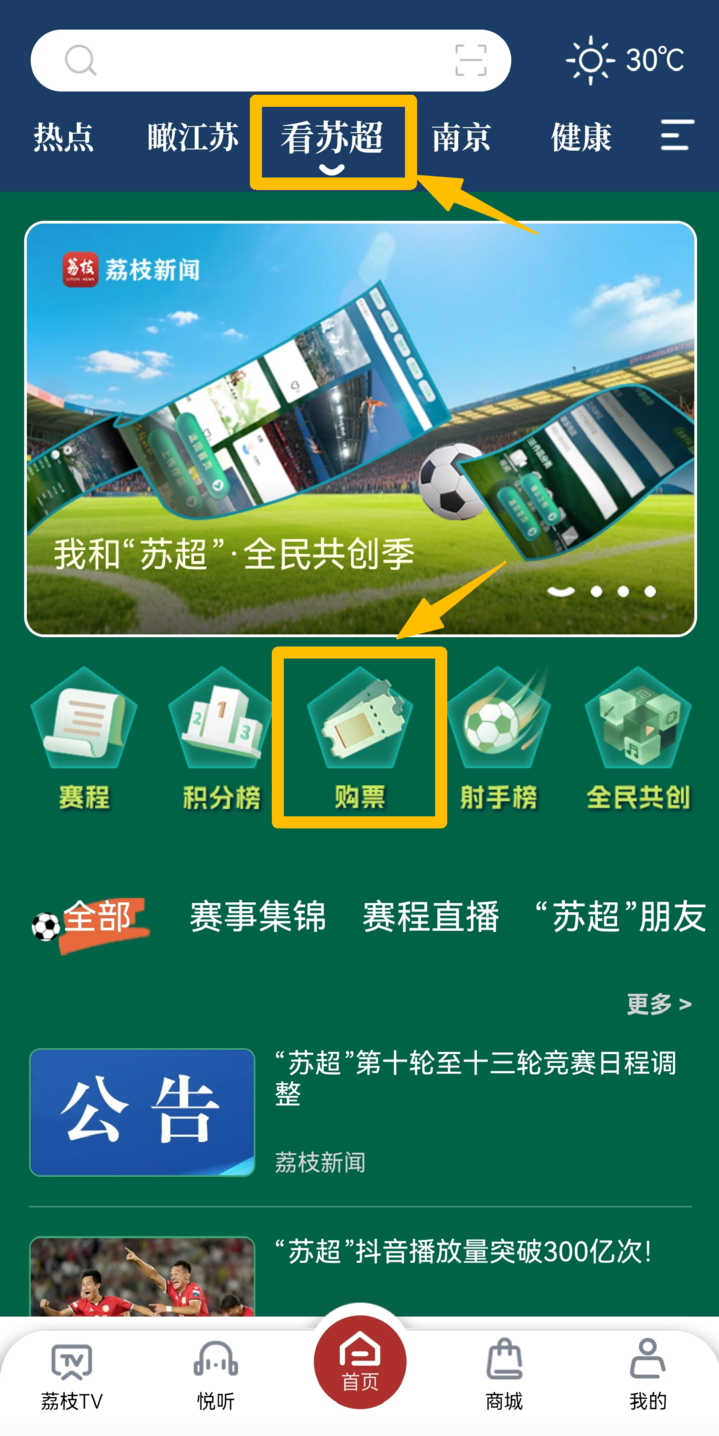Open 购票 to buy tickets

click(360, 740)
